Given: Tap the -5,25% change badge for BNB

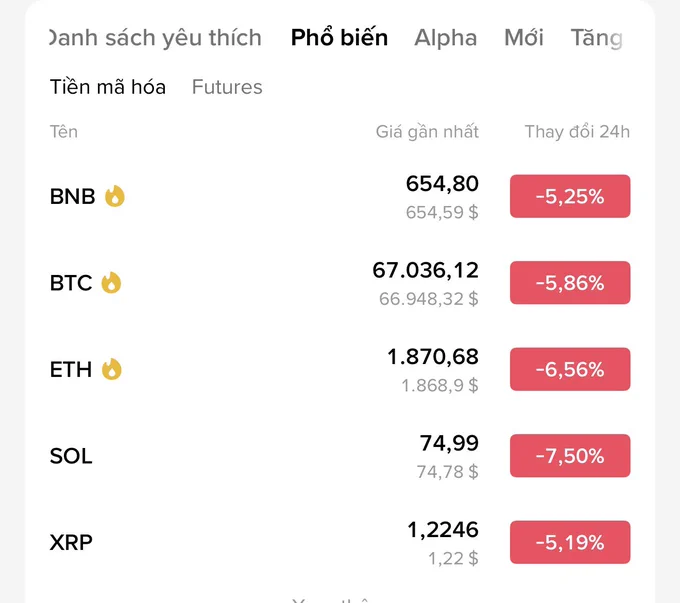Looking at the screenshot, I should pos(570,197).
